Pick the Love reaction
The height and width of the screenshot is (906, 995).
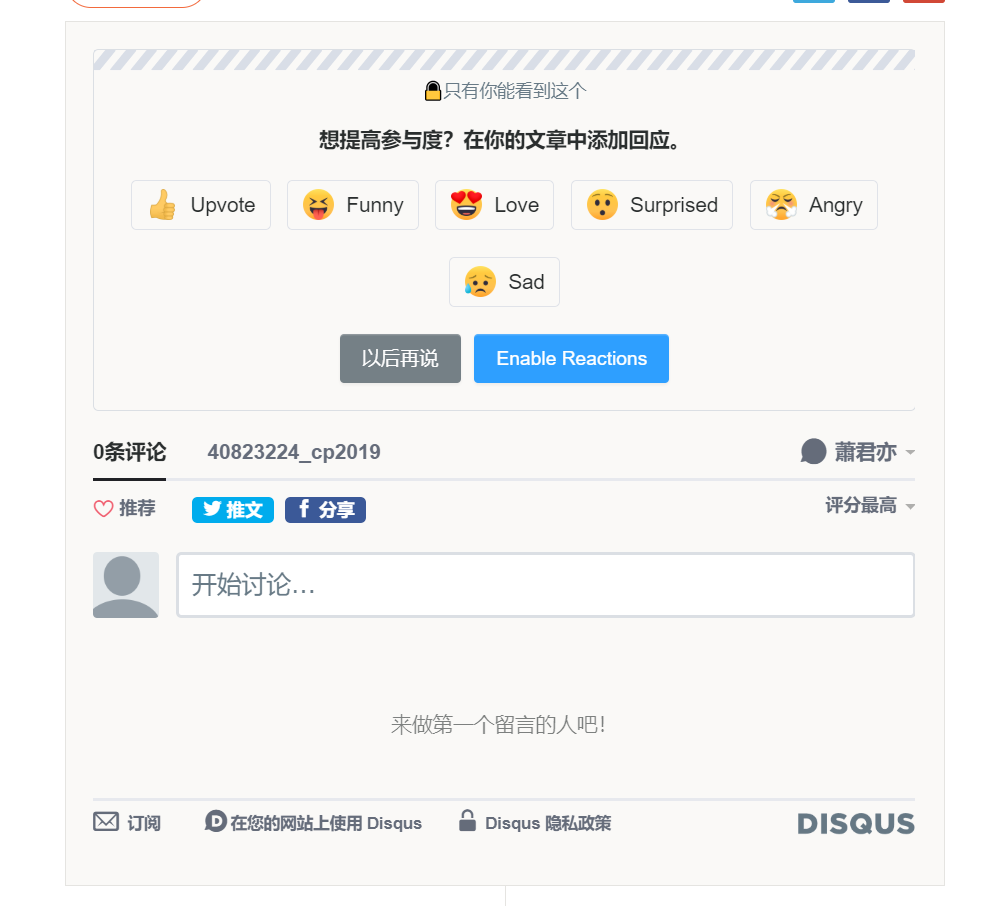495,205
